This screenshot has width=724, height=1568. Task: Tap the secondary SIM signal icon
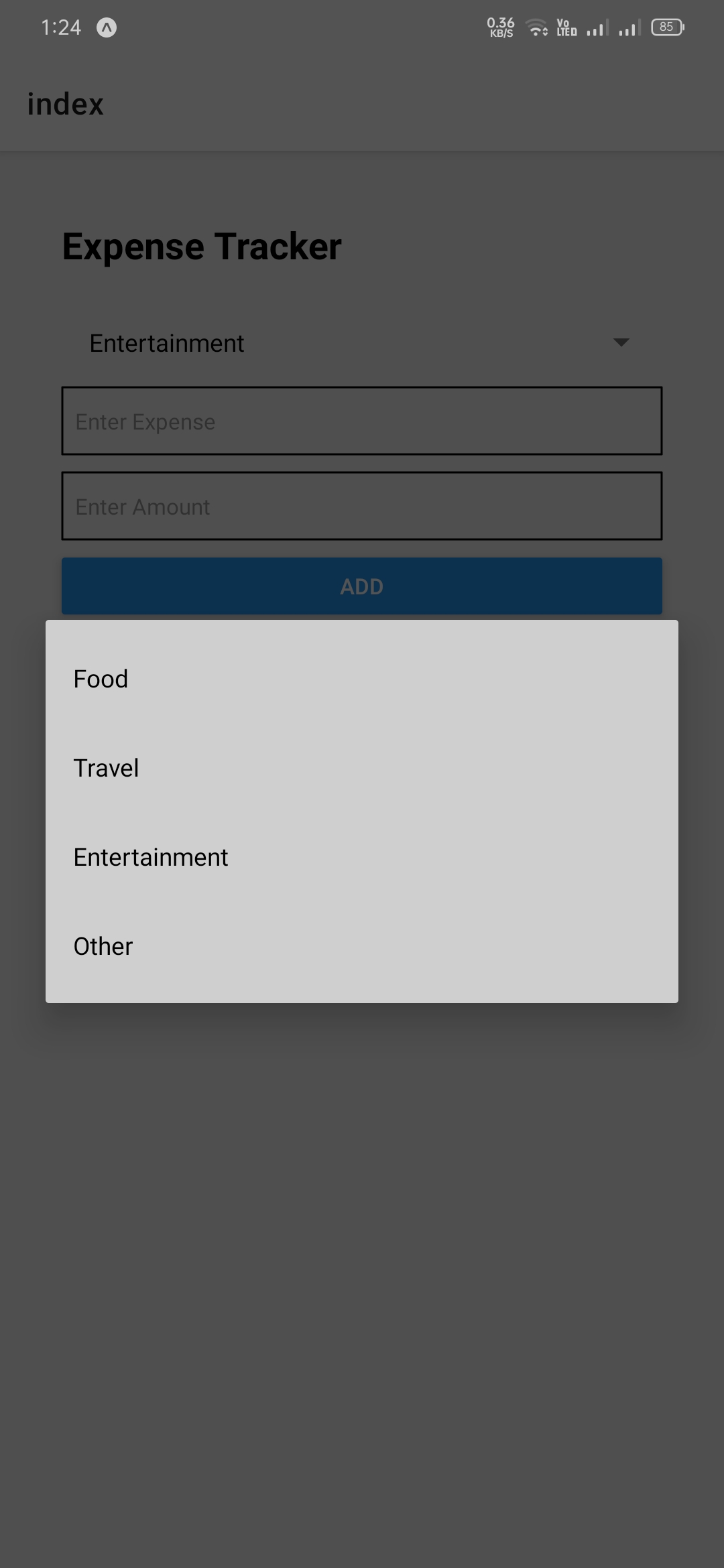tap(629, 27)
